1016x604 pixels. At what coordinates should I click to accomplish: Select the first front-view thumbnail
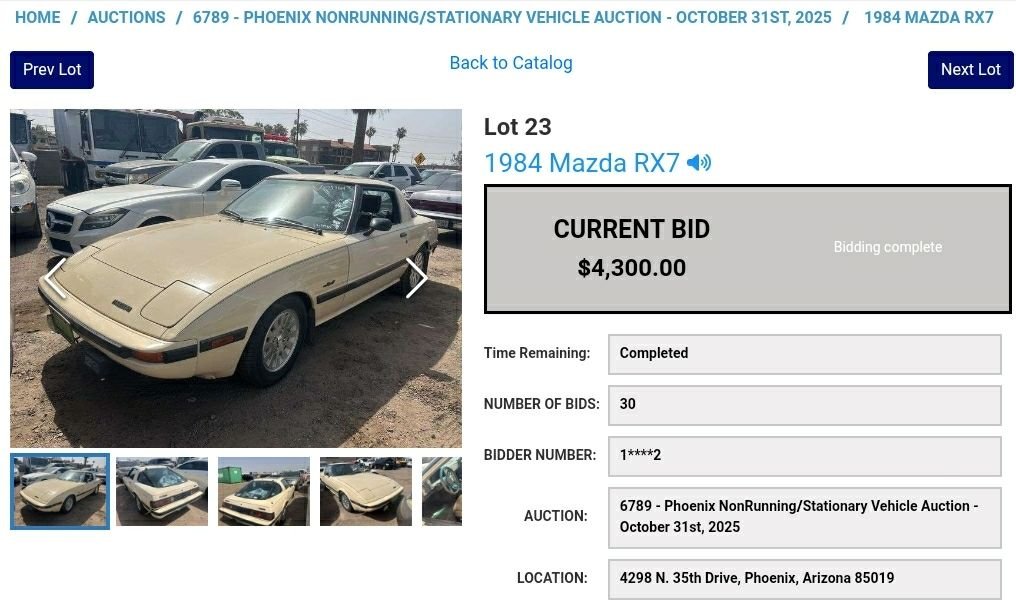(x=60, y=491)
